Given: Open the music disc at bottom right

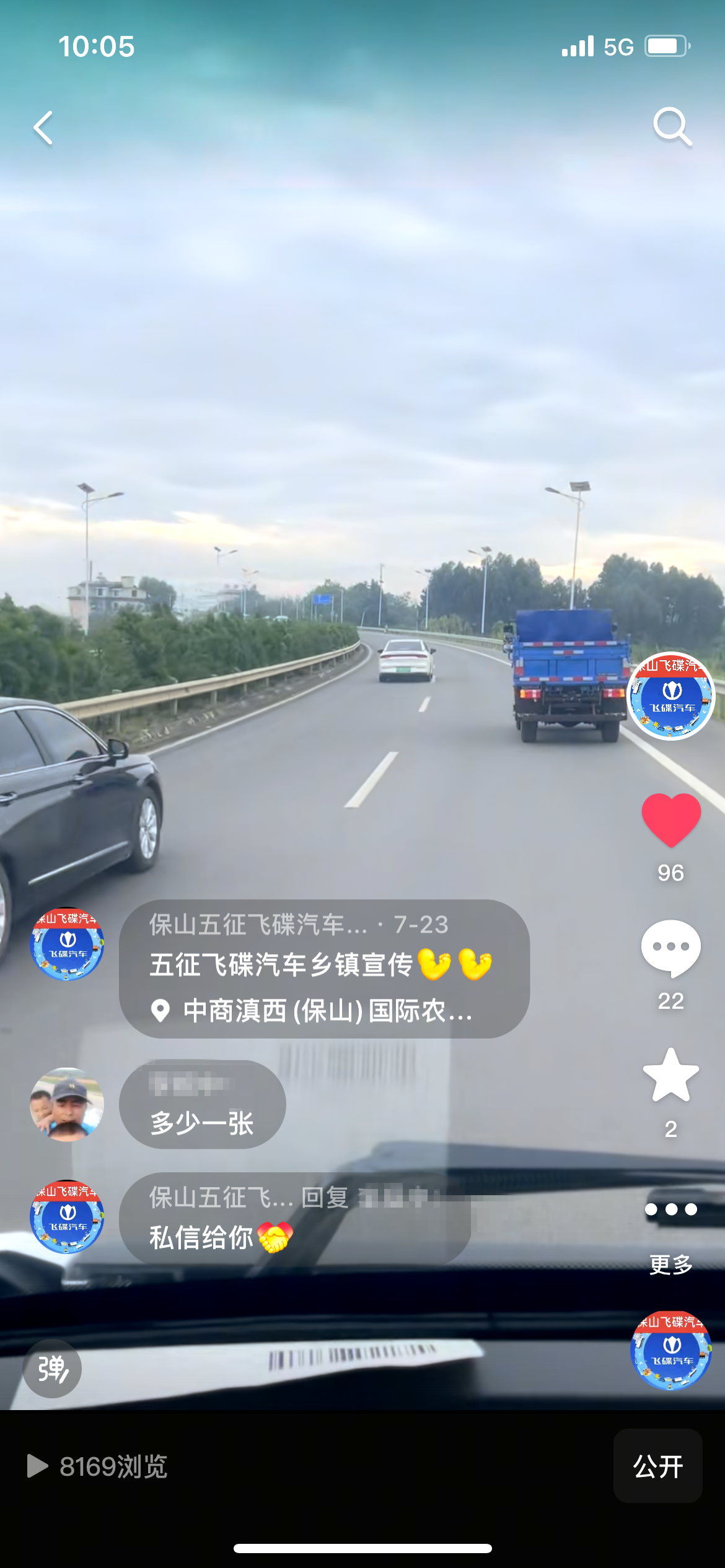Looking at the screenshot, I should (671, 1351).
